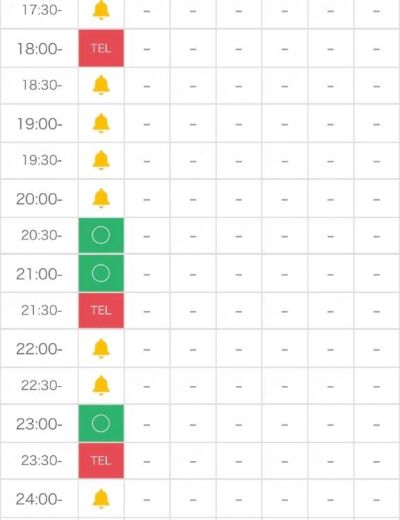This screenshot has height=520, width=400.
Task: Set a bell alert for 19:00
Action: click(x=101, y=123)
